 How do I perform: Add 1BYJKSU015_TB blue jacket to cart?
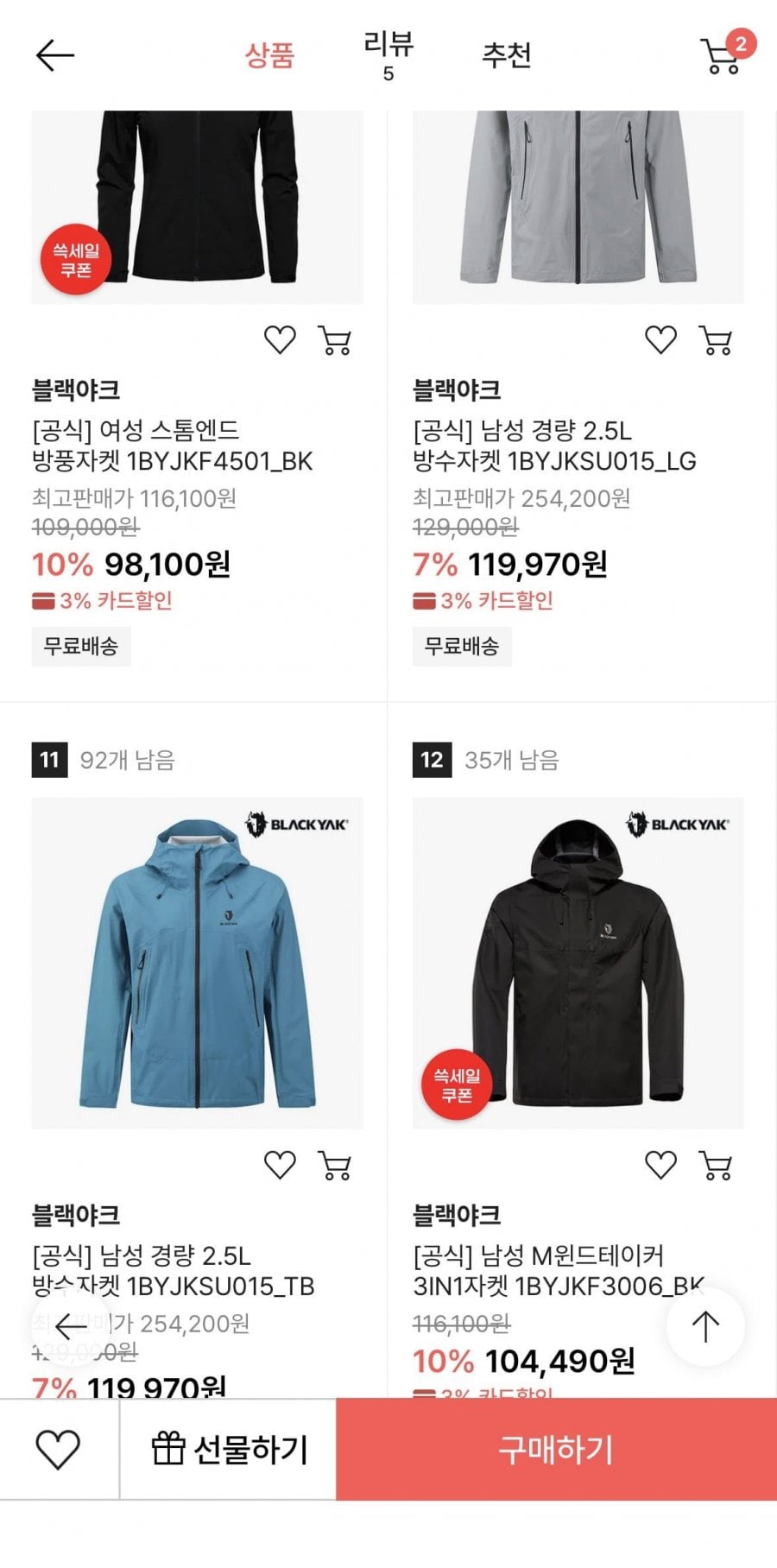click(335, 1166)
